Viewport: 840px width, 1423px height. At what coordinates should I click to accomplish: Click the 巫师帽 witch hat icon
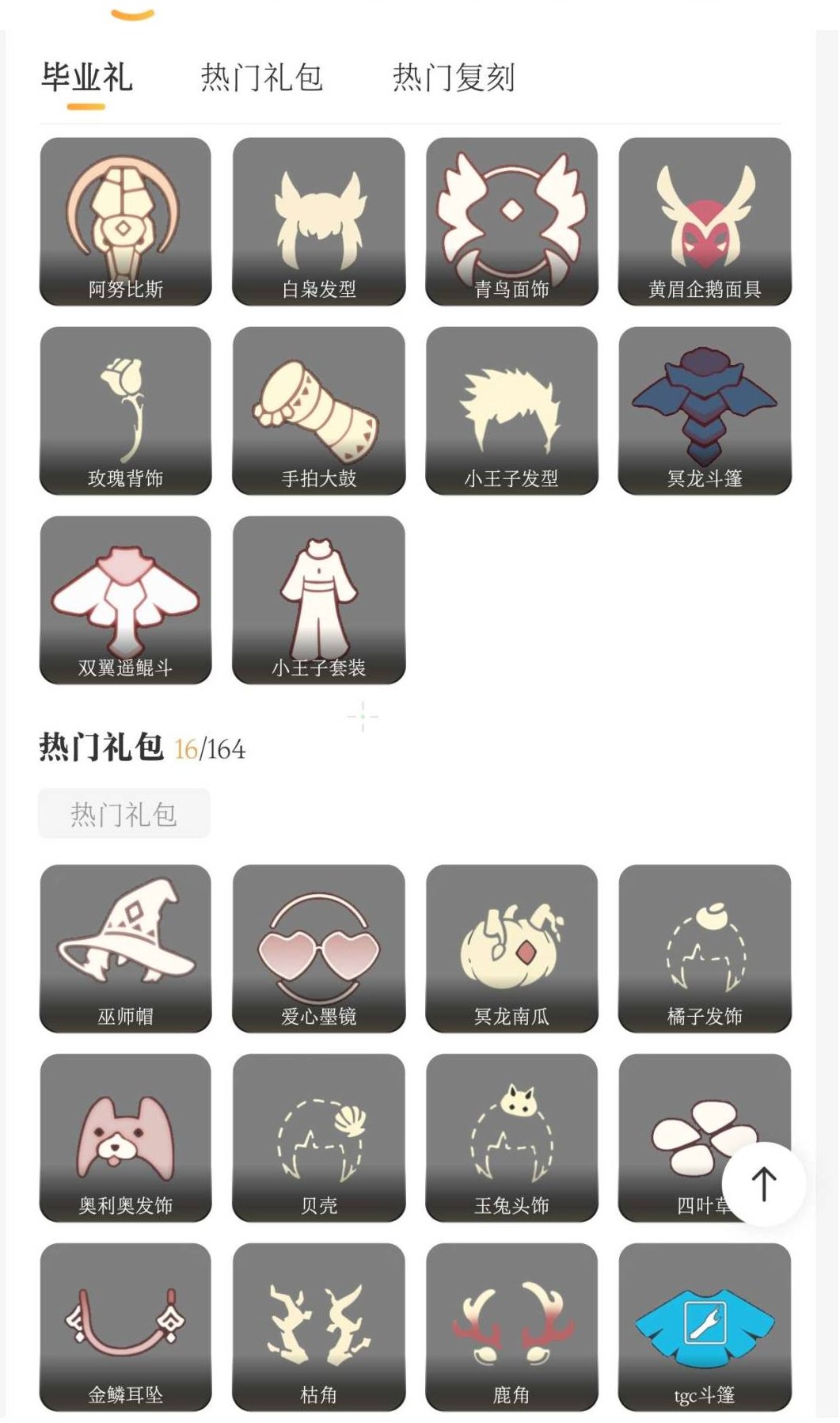(x=123, y=946)
